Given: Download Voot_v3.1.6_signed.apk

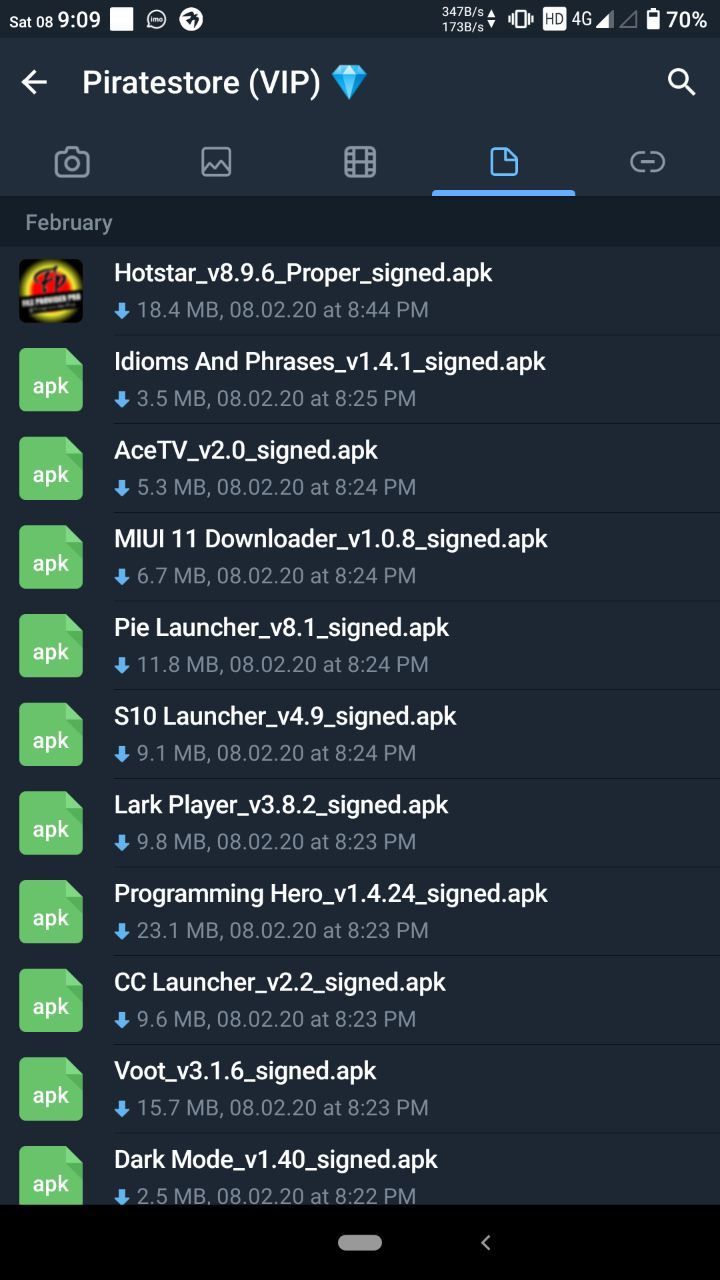Looking at the screenshot, I should [51, 1088].
